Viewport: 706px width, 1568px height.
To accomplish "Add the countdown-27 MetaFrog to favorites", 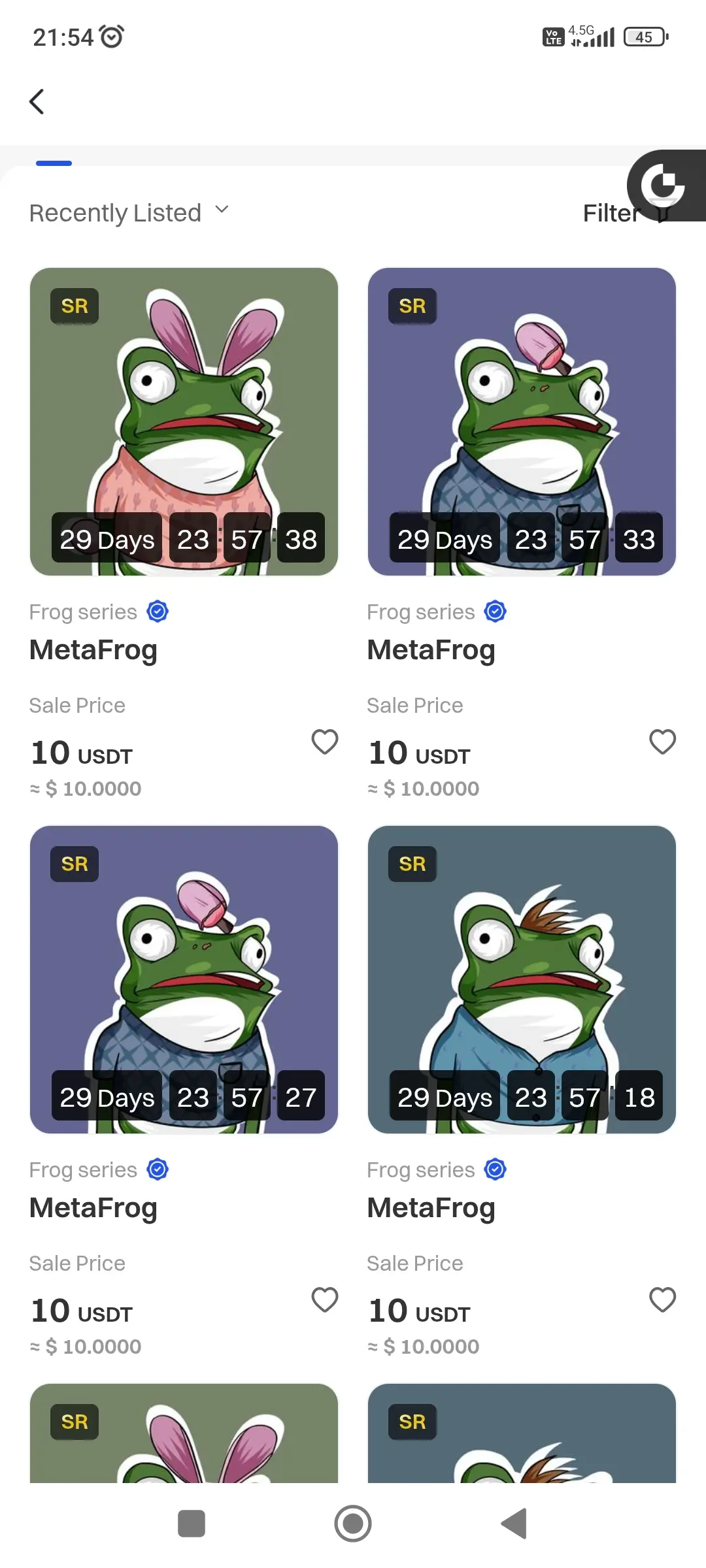I will coord(324,1300).
